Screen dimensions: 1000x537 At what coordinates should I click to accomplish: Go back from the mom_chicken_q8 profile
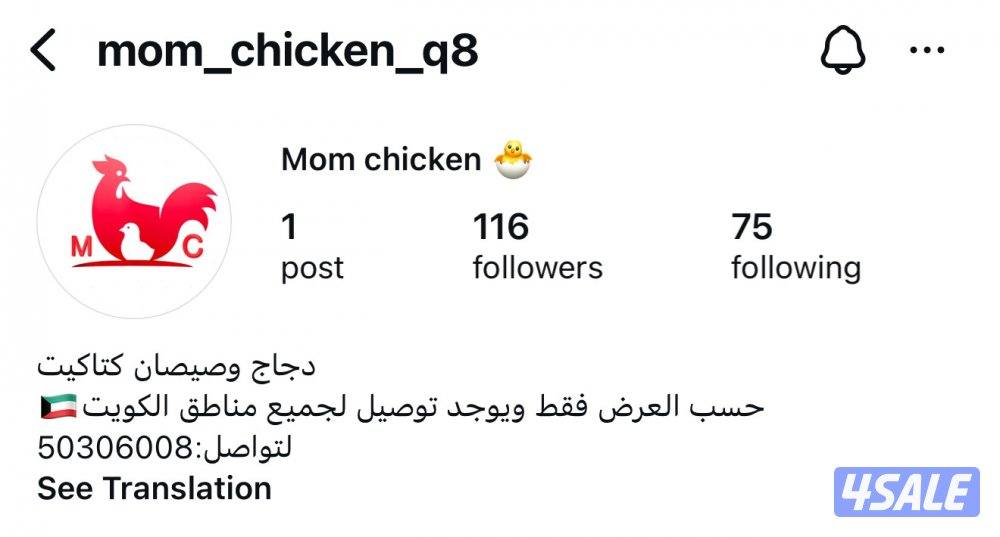(x=44, y=50)
